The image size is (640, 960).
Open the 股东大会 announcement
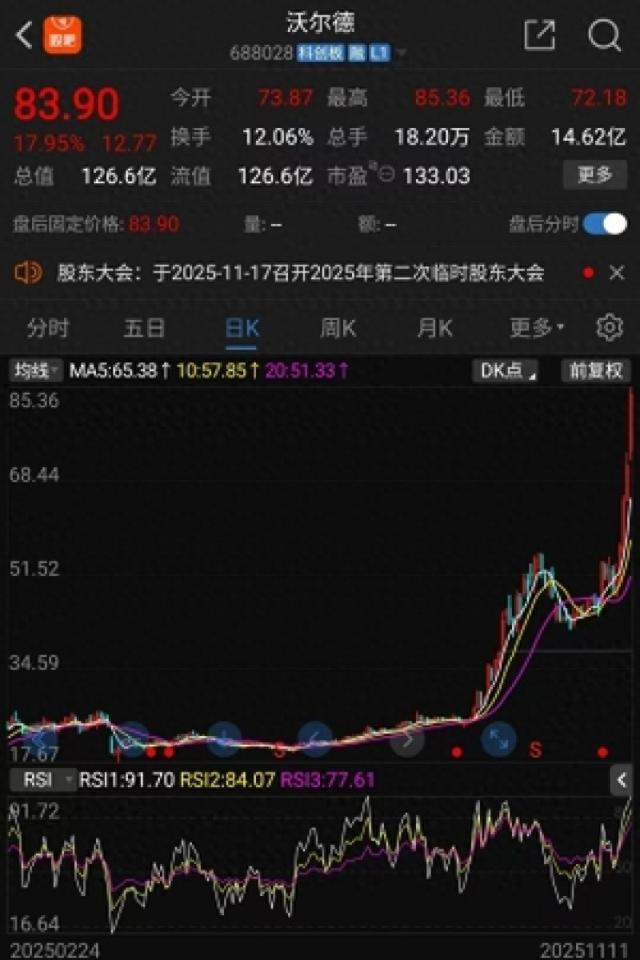pos(300,272)
